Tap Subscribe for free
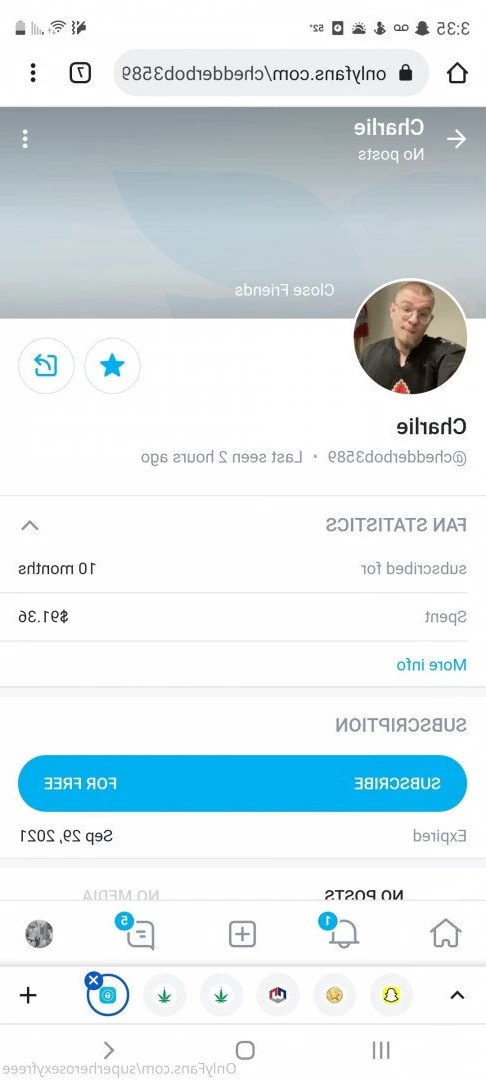 click(x=242, y=783)
